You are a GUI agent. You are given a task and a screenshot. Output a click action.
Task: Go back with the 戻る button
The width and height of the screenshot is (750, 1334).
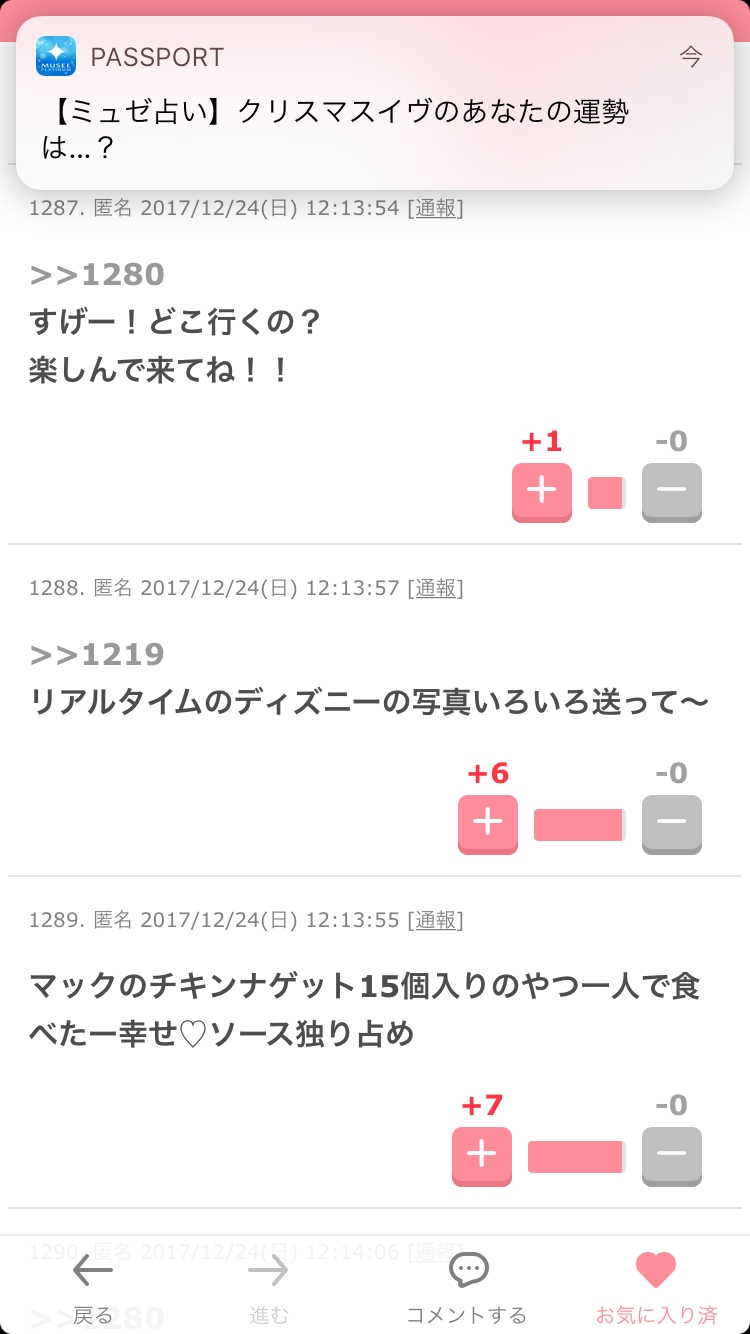pos(93,1288)
